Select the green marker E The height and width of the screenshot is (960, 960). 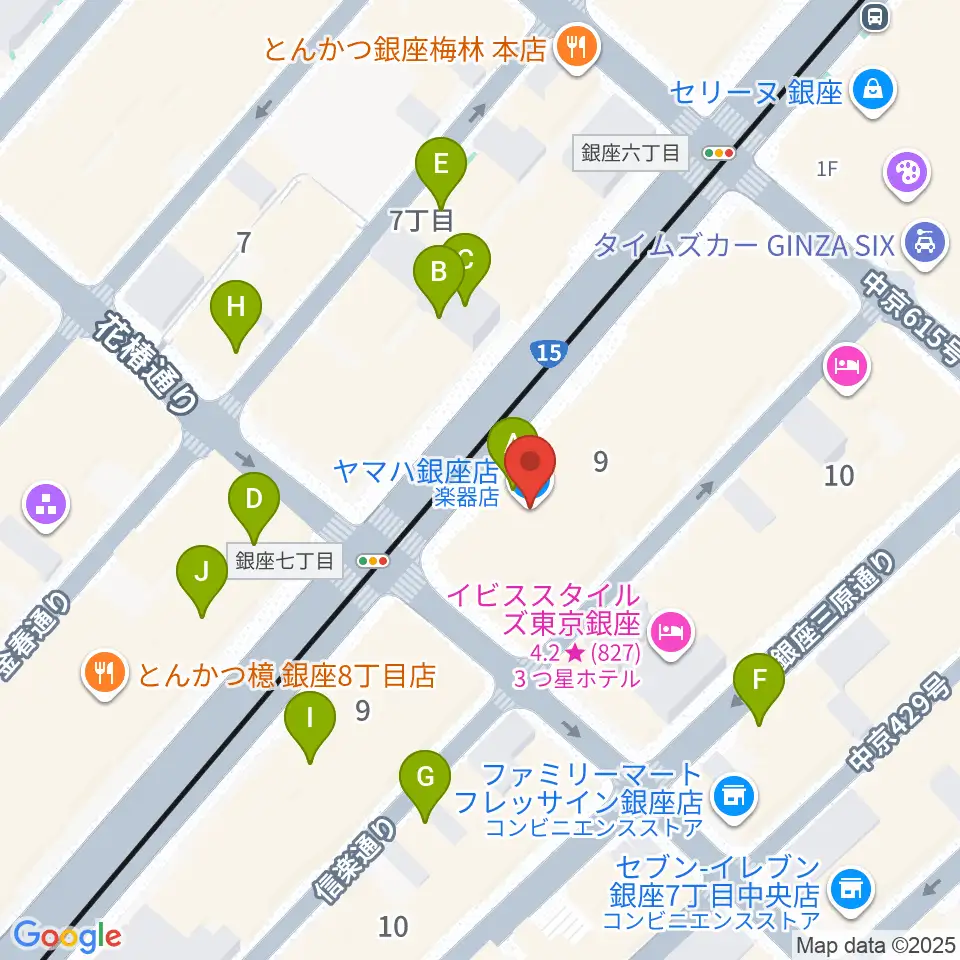pyautogui.click(x=441, y=165)
